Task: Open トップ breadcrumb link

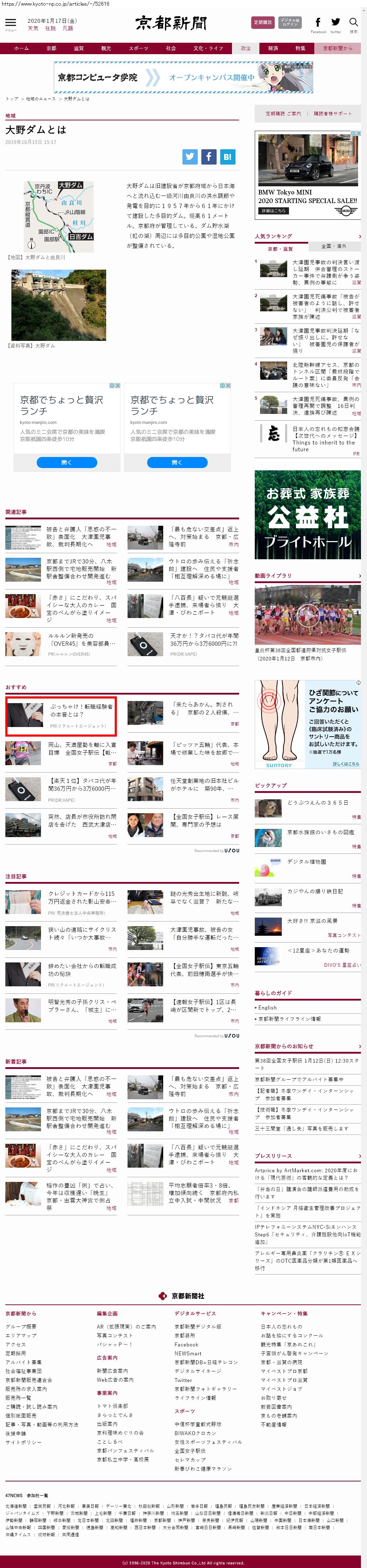Action: point(11,99)
